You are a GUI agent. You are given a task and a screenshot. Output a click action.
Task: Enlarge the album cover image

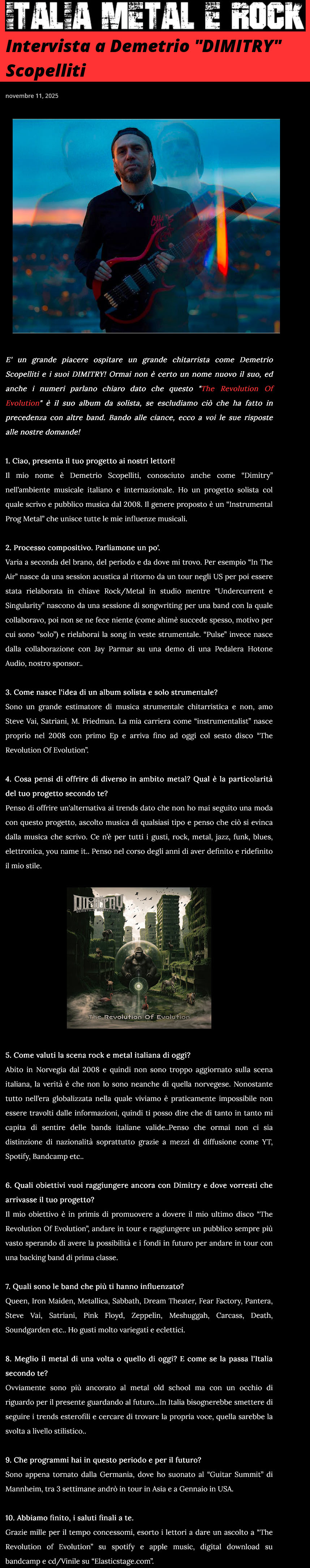pyautogui.click(x=139, y=958)
